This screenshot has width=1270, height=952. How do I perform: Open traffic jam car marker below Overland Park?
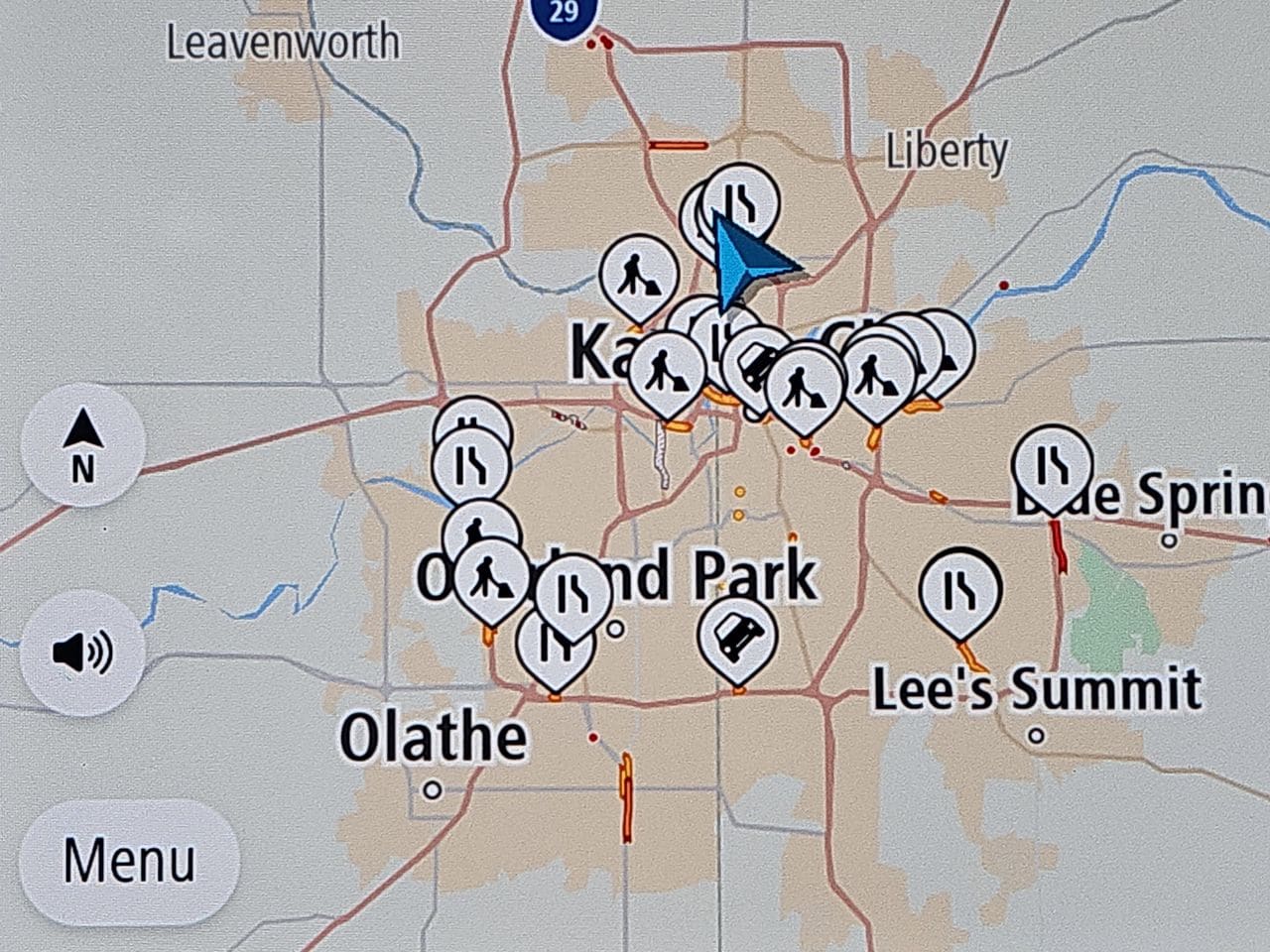point(737,635)
